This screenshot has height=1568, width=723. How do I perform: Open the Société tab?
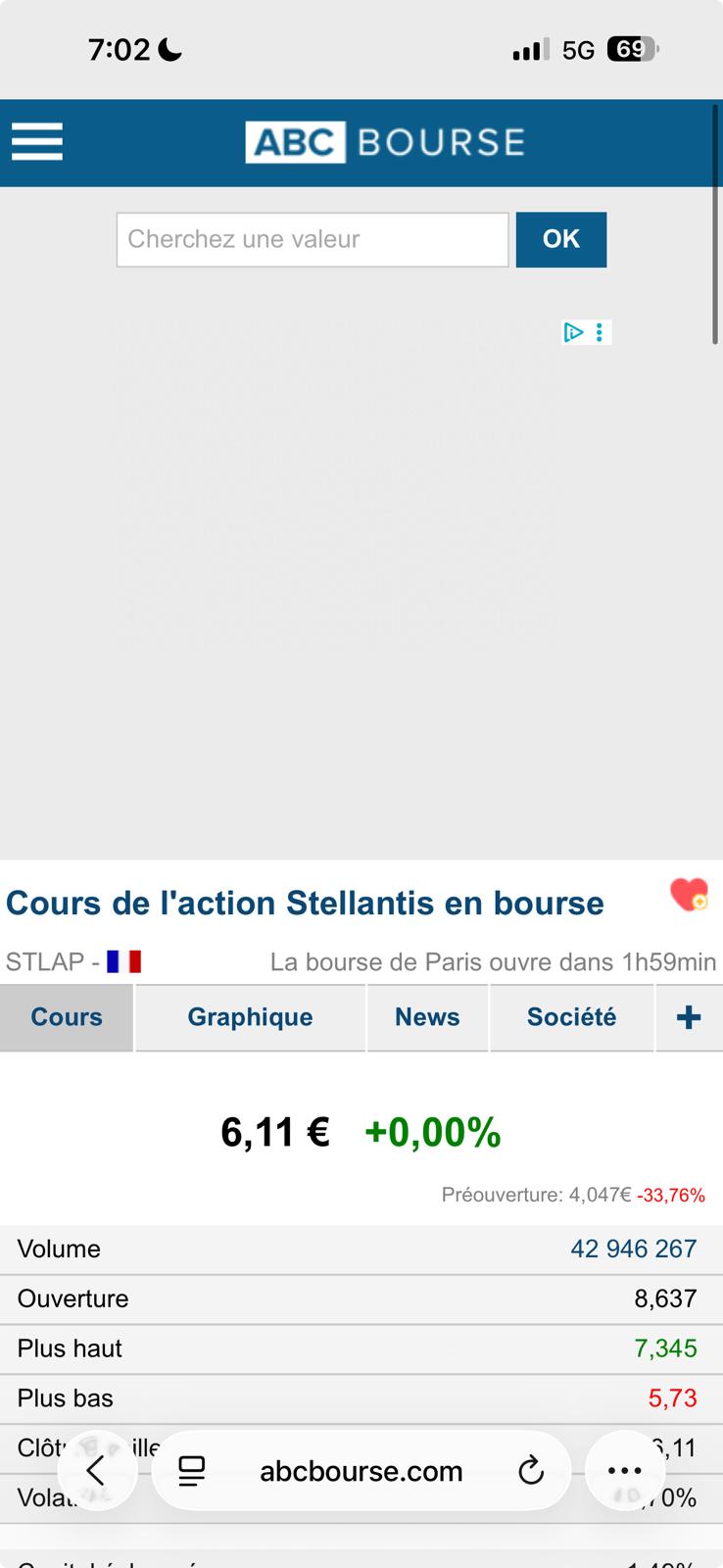click(571, 1017)
